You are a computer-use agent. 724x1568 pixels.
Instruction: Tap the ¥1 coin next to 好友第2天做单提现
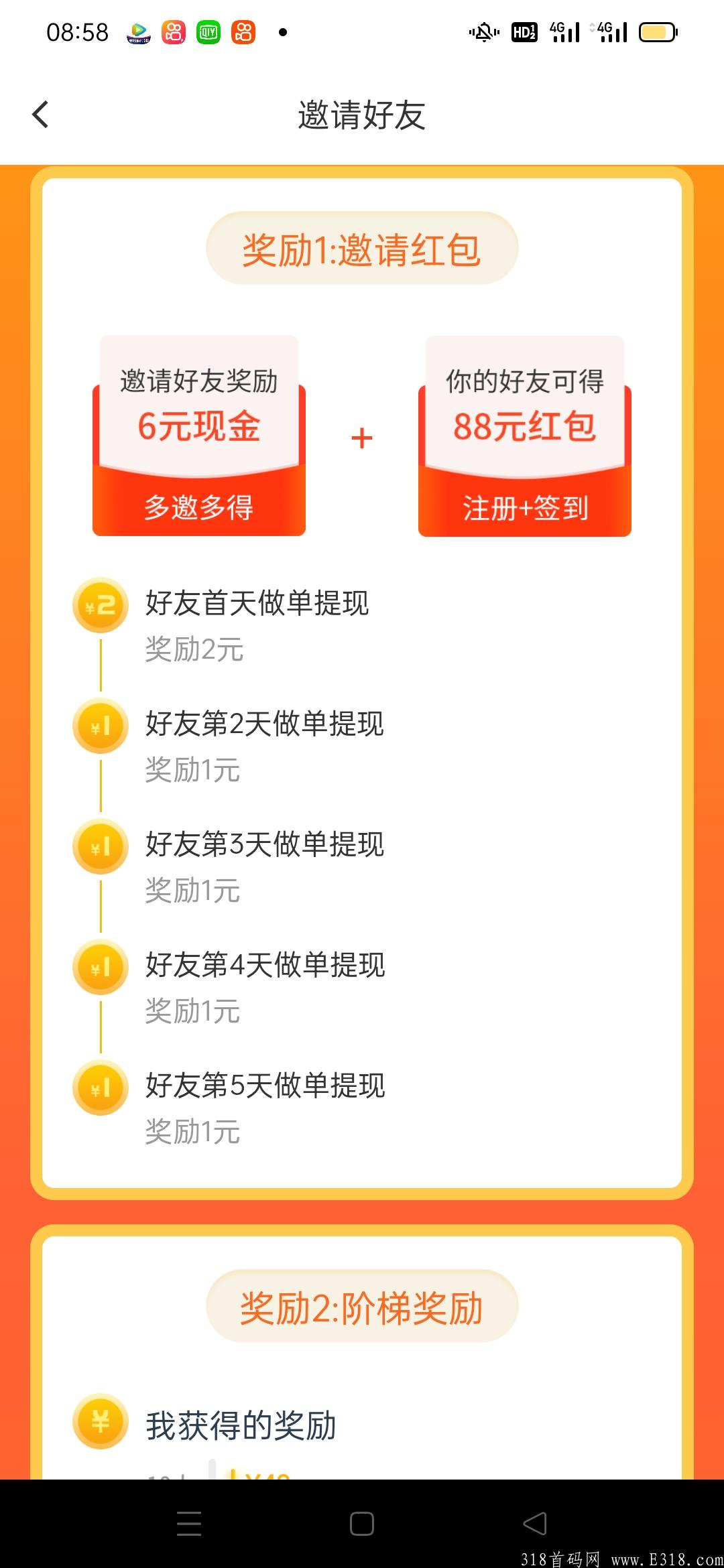coord(100,726)
